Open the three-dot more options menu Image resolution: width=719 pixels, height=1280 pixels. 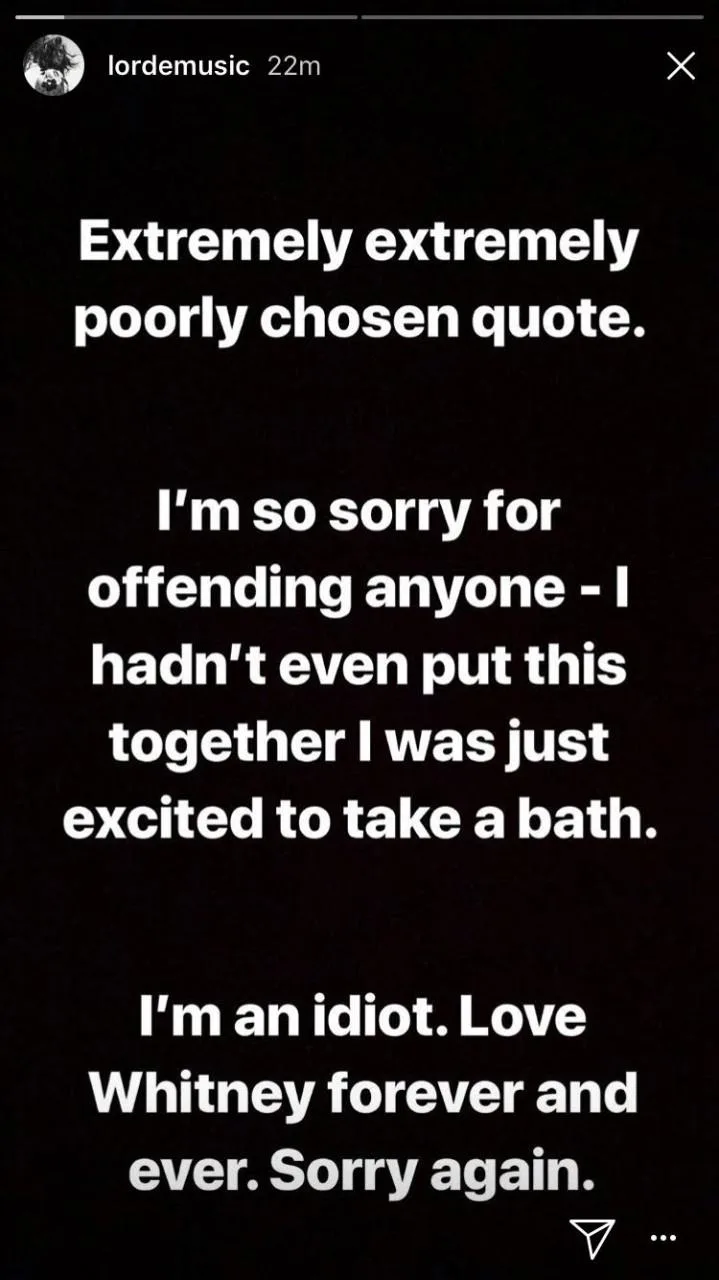663,1238
